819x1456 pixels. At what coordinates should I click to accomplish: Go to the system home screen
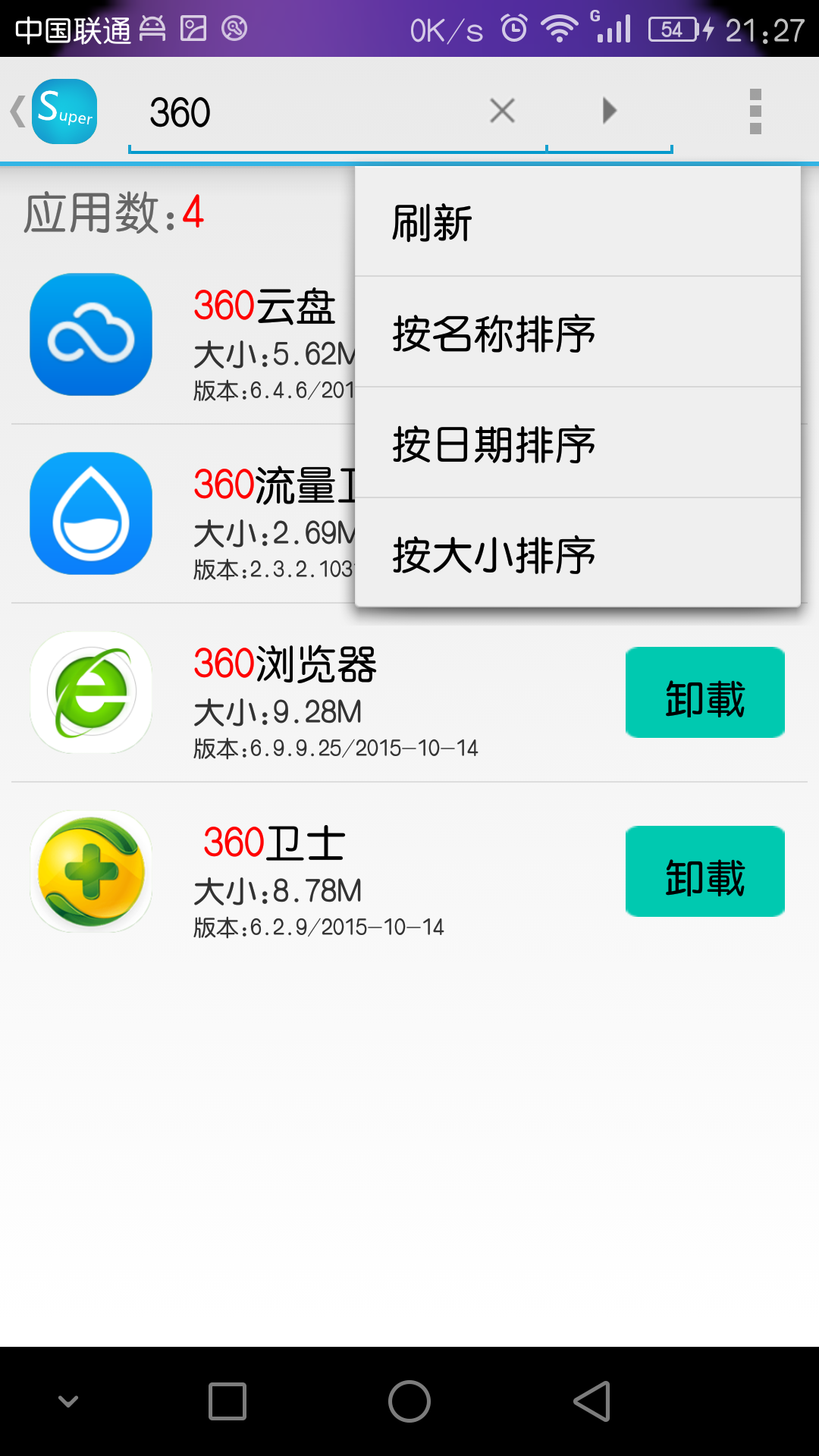[409, 1401]
